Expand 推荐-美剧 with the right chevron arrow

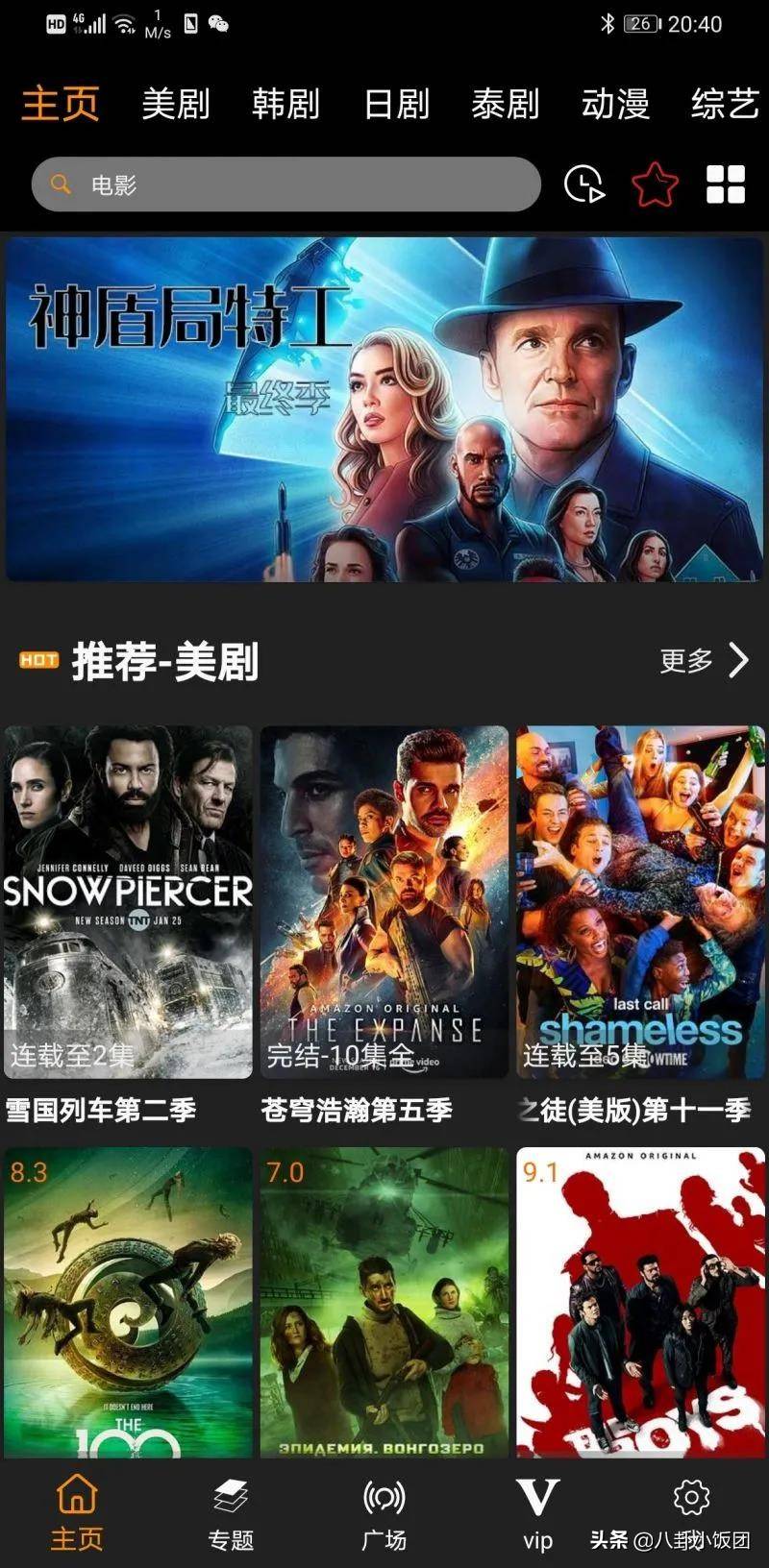tap(738, 662)
